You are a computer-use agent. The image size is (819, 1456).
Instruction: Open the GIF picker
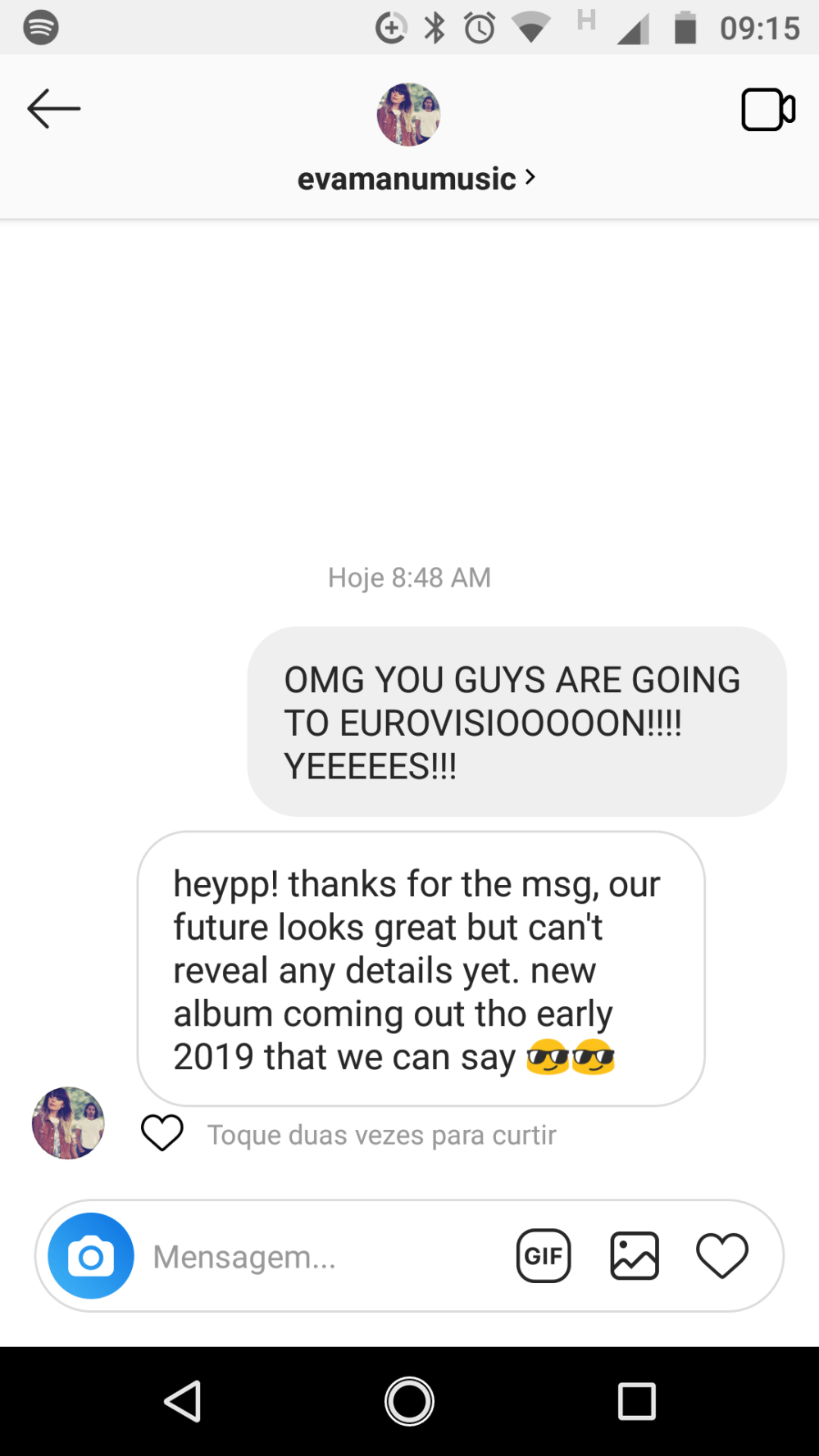(544, 1256)
